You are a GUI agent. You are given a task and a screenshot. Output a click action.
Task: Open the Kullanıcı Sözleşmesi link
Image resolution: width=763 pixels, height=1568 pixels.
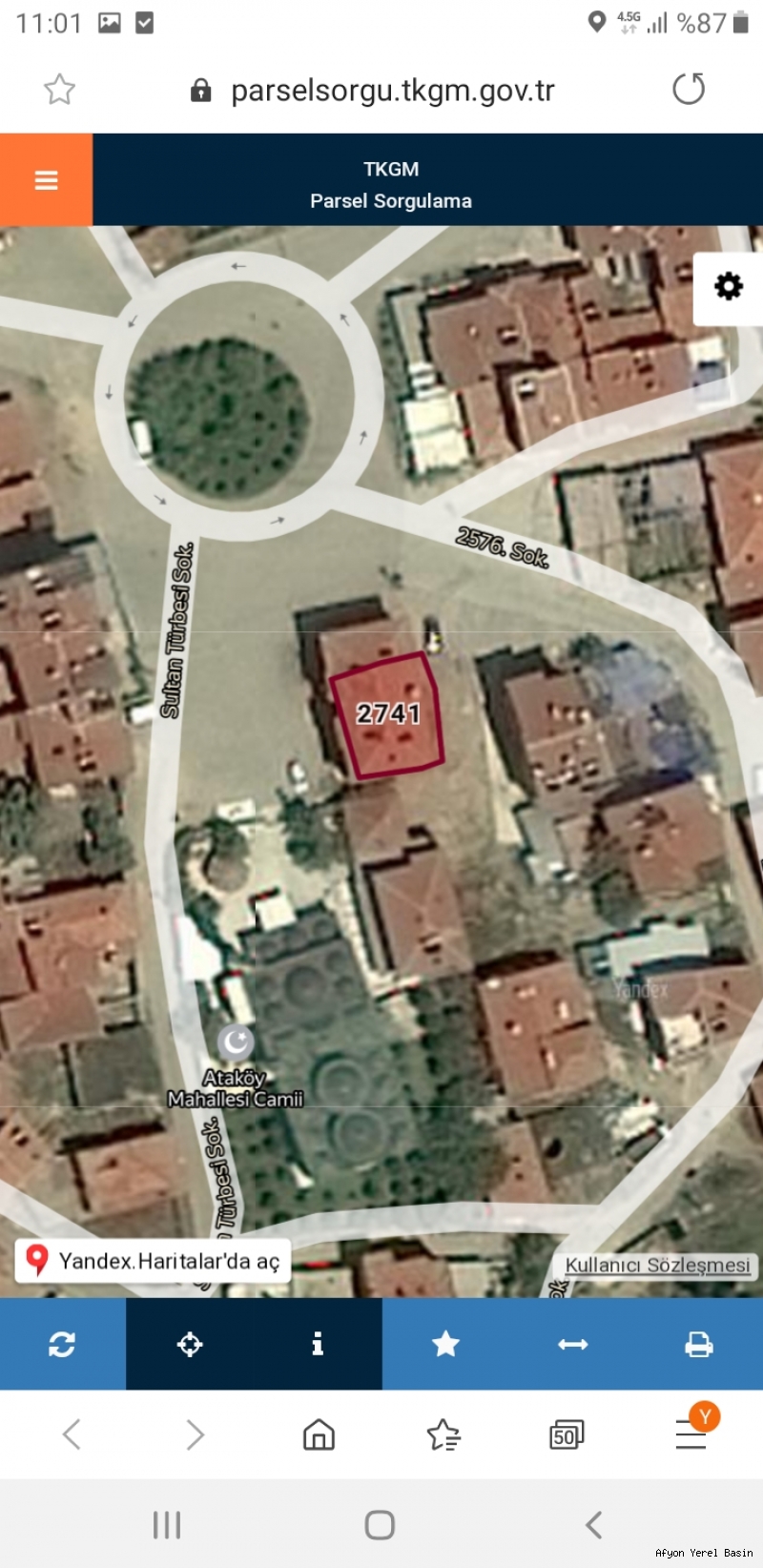coord(657,1265)
